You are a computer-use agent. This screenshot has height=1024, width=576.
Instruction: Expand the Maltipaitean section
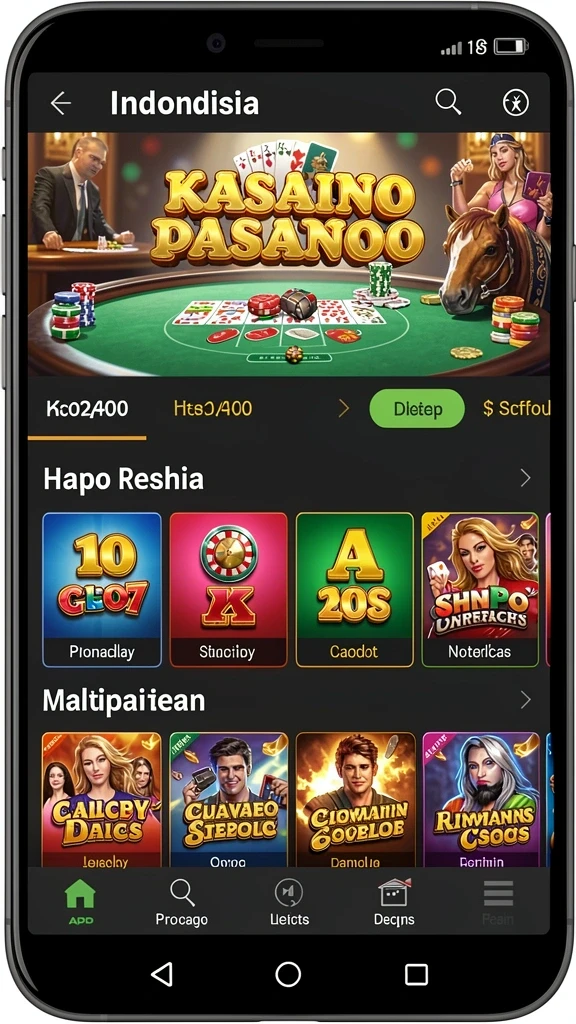(526, 700)
